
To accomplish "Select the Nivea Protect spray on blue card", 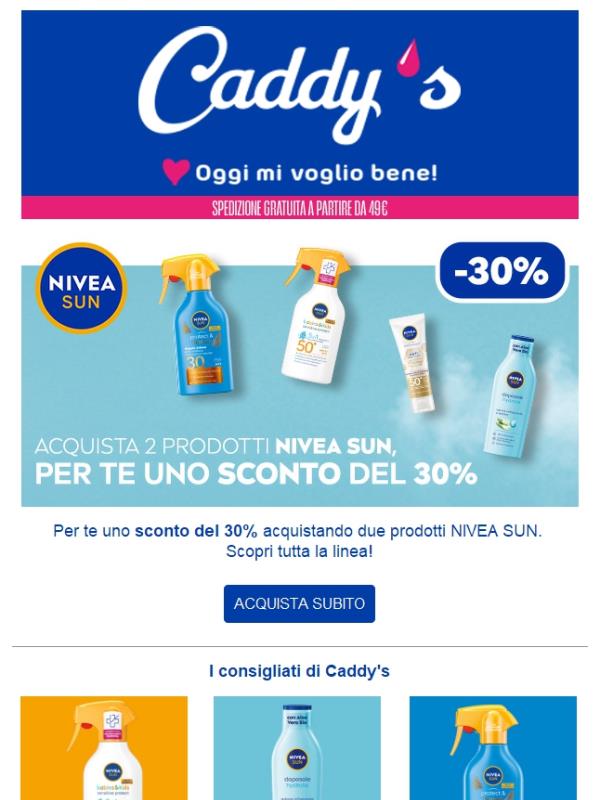I will [492, 749].
